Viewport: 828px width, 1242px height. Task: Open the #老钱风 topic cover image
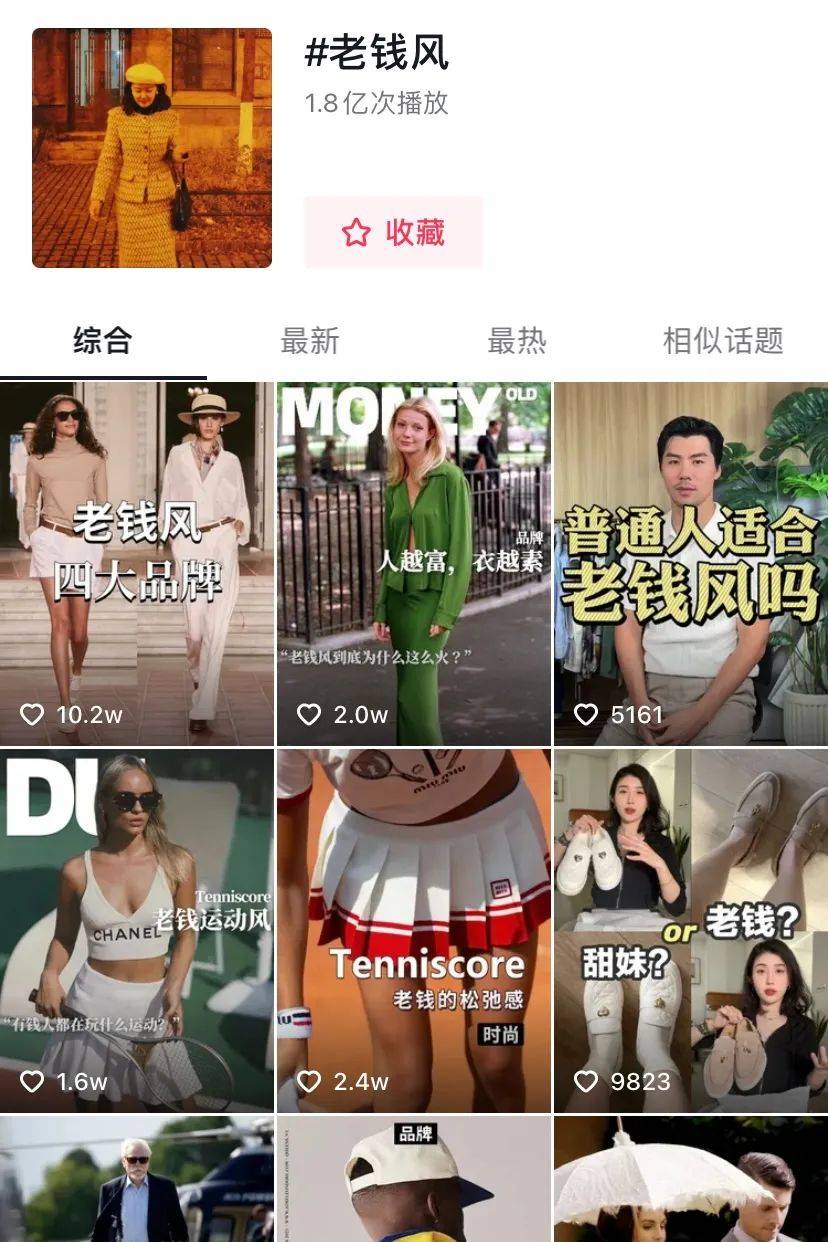click(152, 148)
